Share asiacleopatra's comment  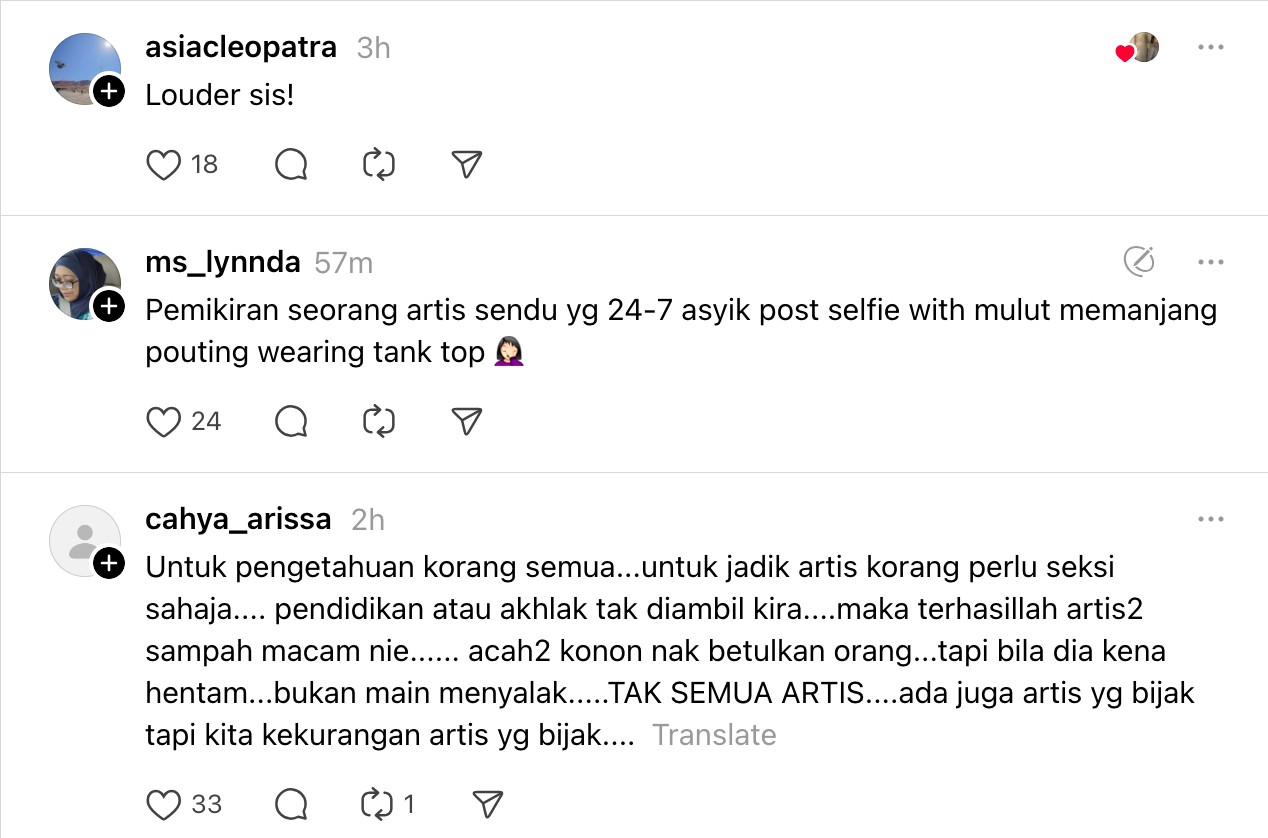[467, 165]
